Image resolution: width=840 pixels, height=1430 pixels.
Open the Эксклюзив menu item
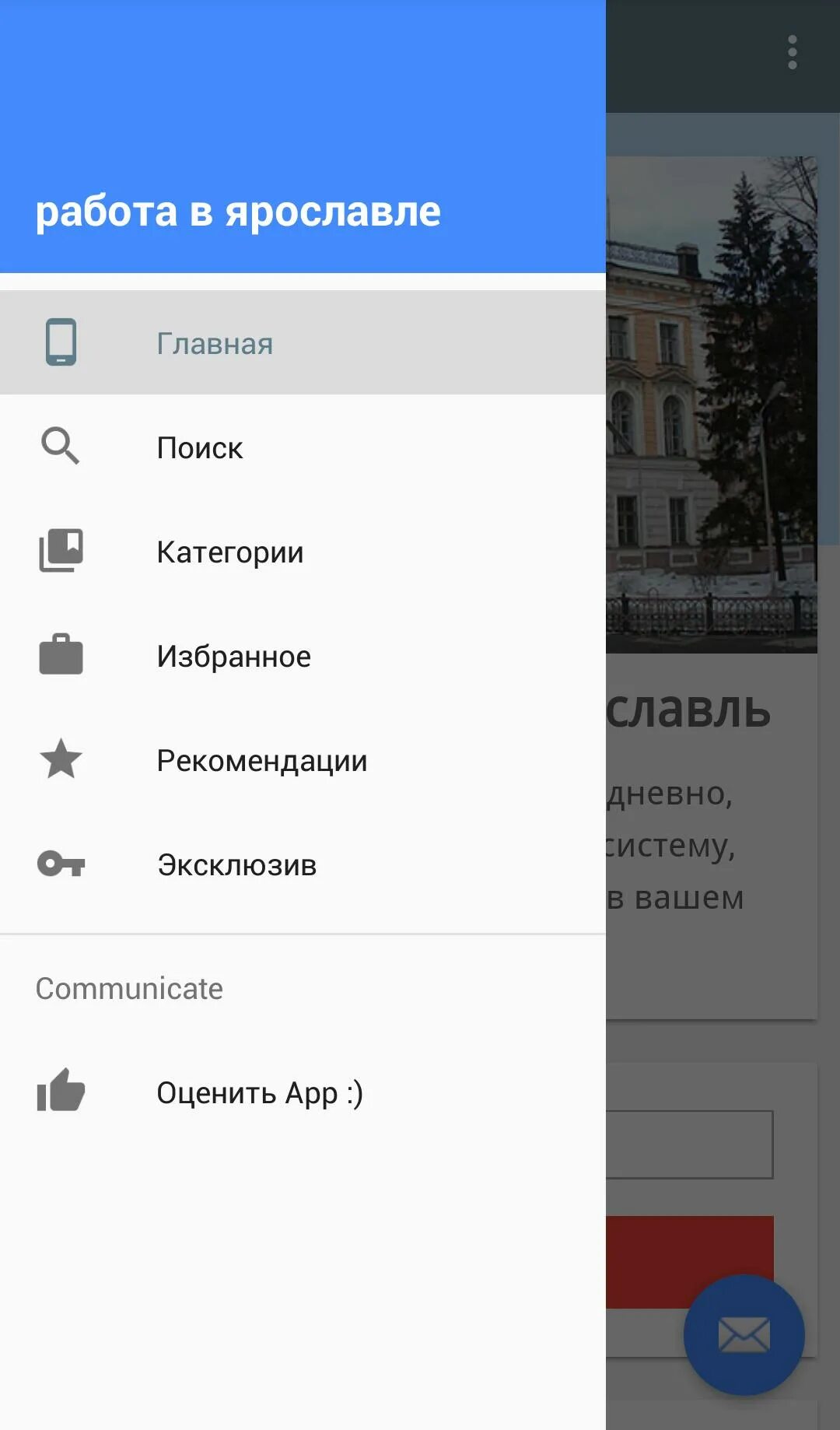303,864
